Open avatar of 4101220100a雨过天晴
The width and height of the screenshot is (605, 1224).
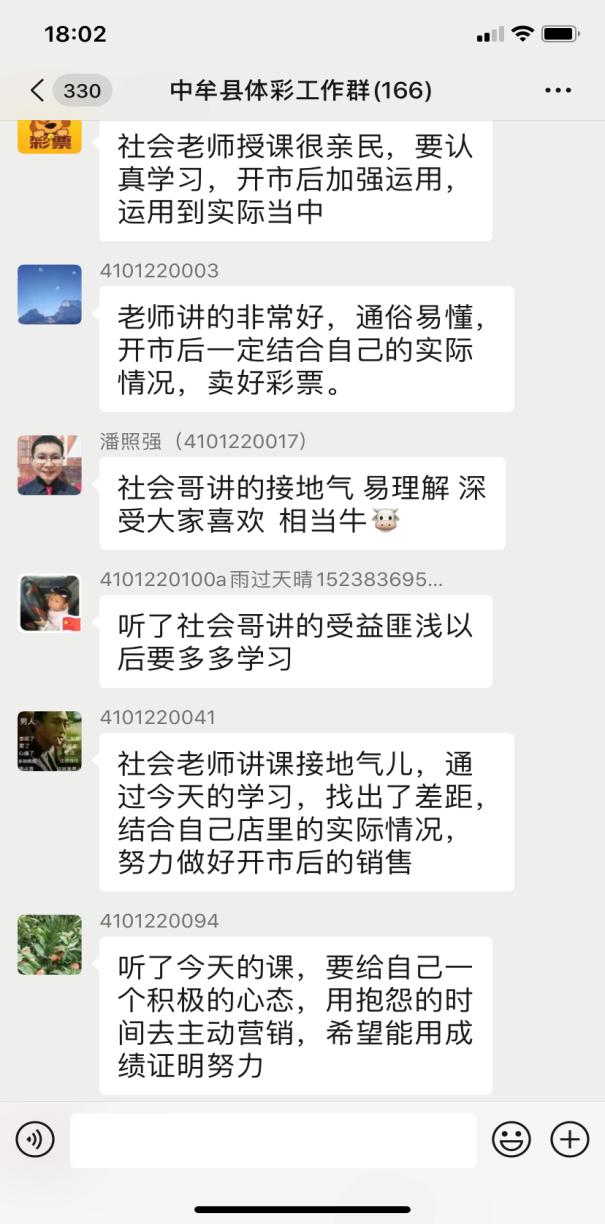pos(49,603)
